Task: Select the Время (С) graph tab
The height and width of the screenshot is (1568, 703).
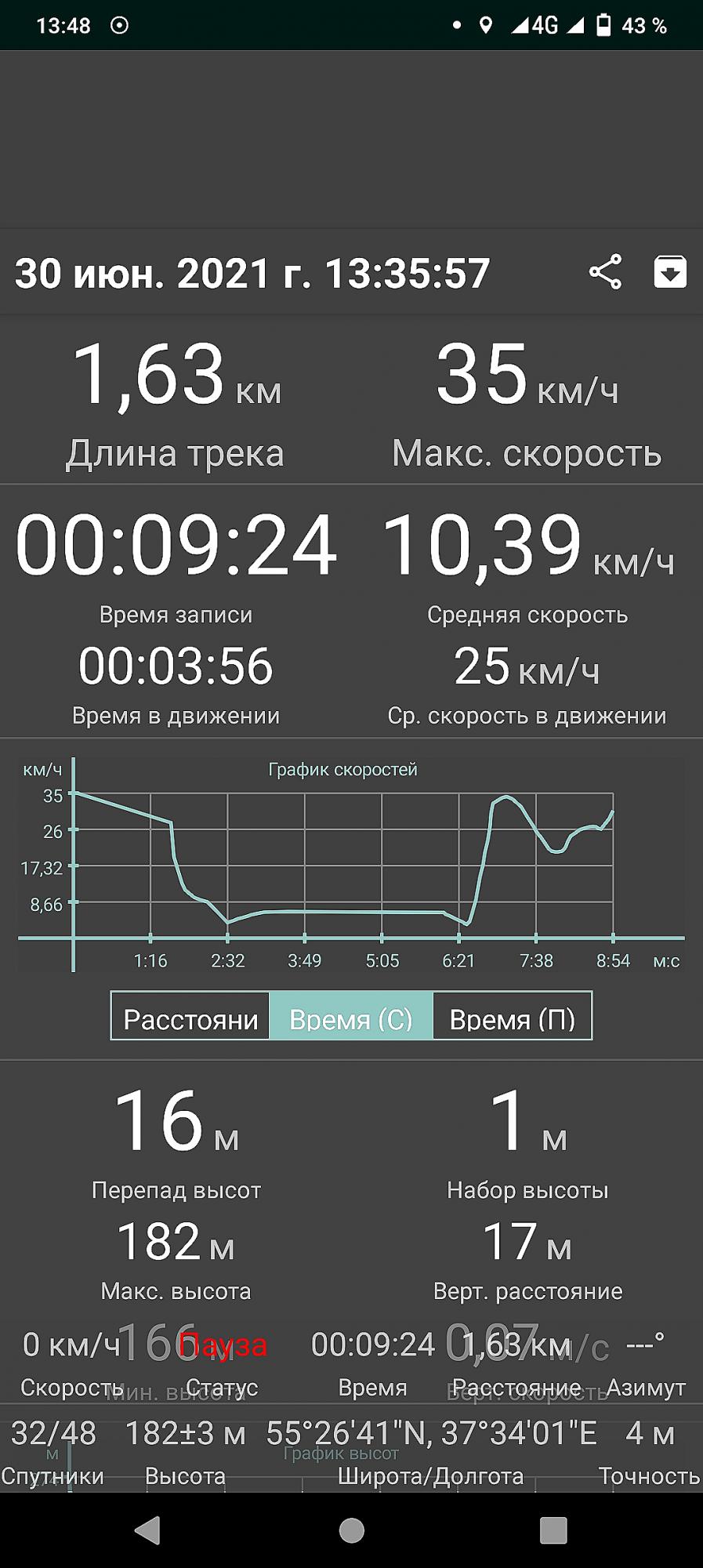Action: click(351, 1017)
